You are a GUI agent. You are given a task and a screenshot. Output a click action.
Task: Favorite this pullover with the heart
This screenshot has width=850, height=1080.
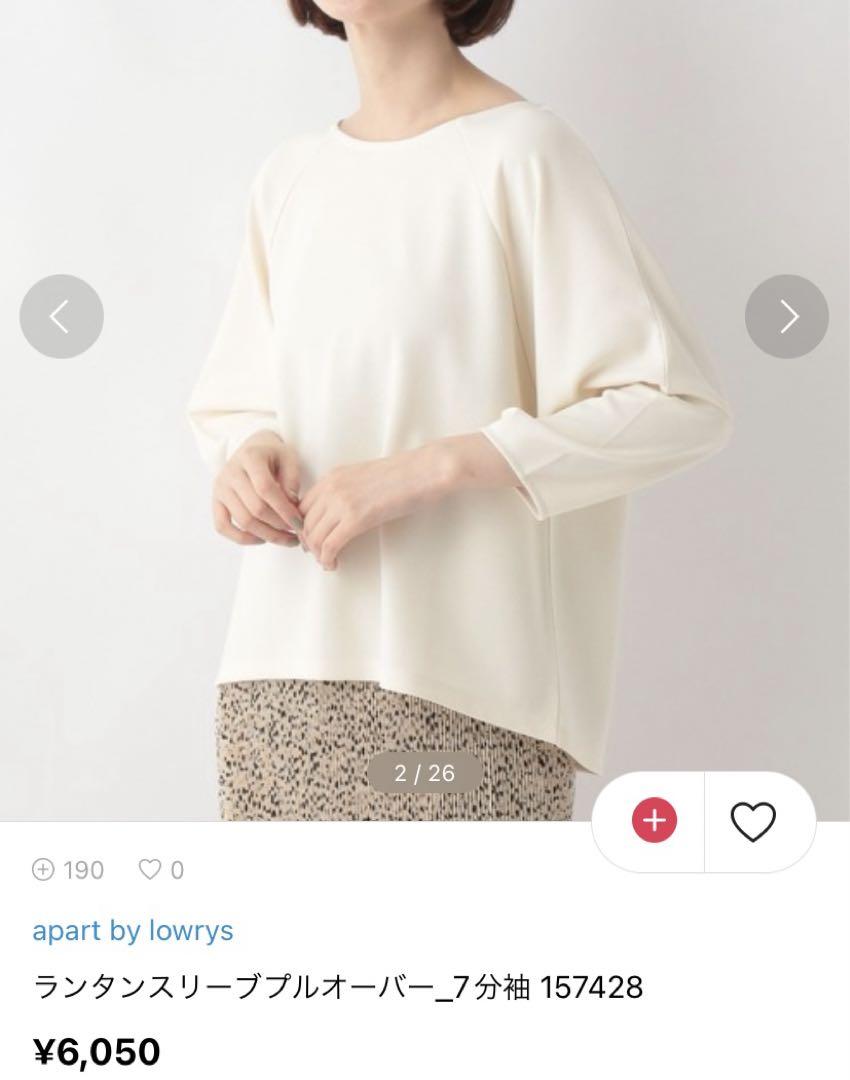(753, 821)
